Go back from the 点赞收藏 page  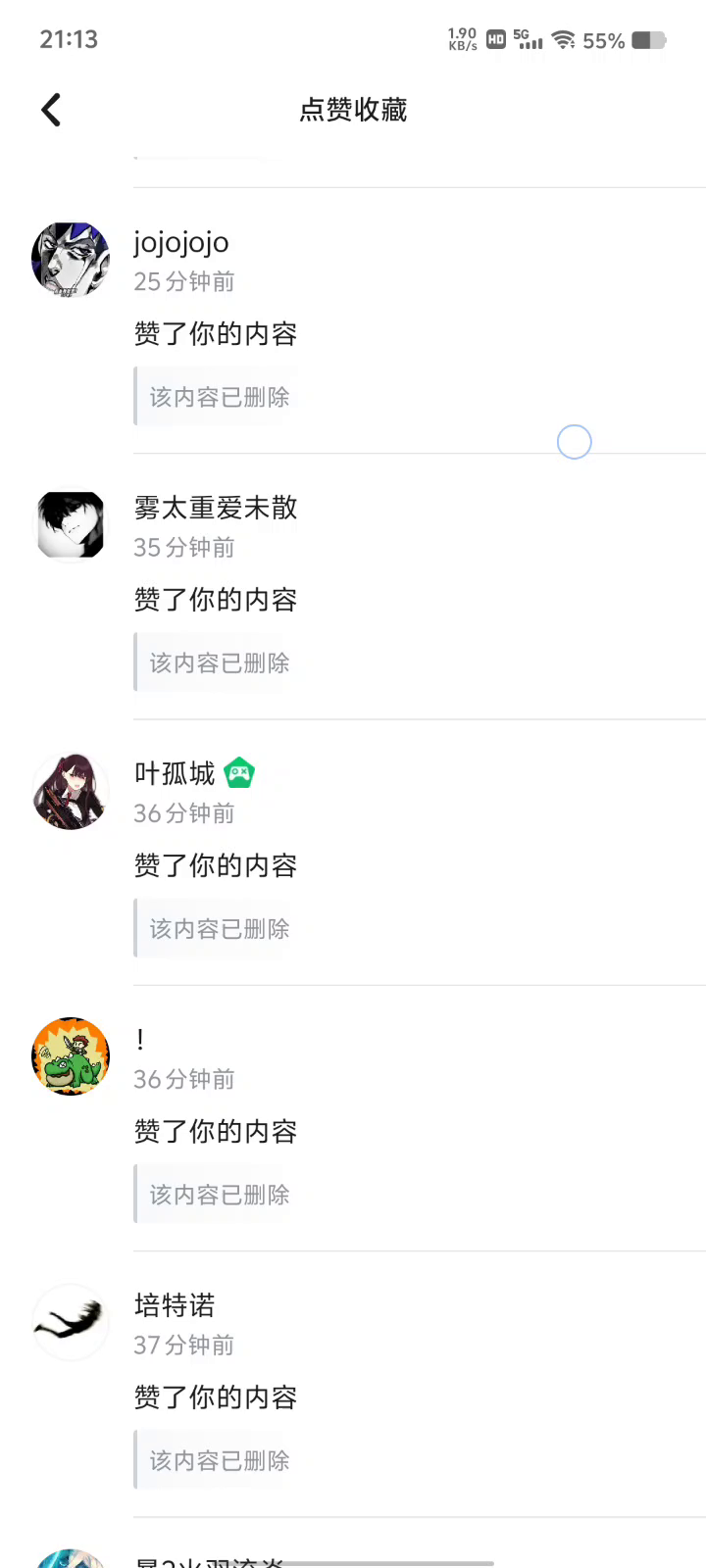[x=51, y=110]
